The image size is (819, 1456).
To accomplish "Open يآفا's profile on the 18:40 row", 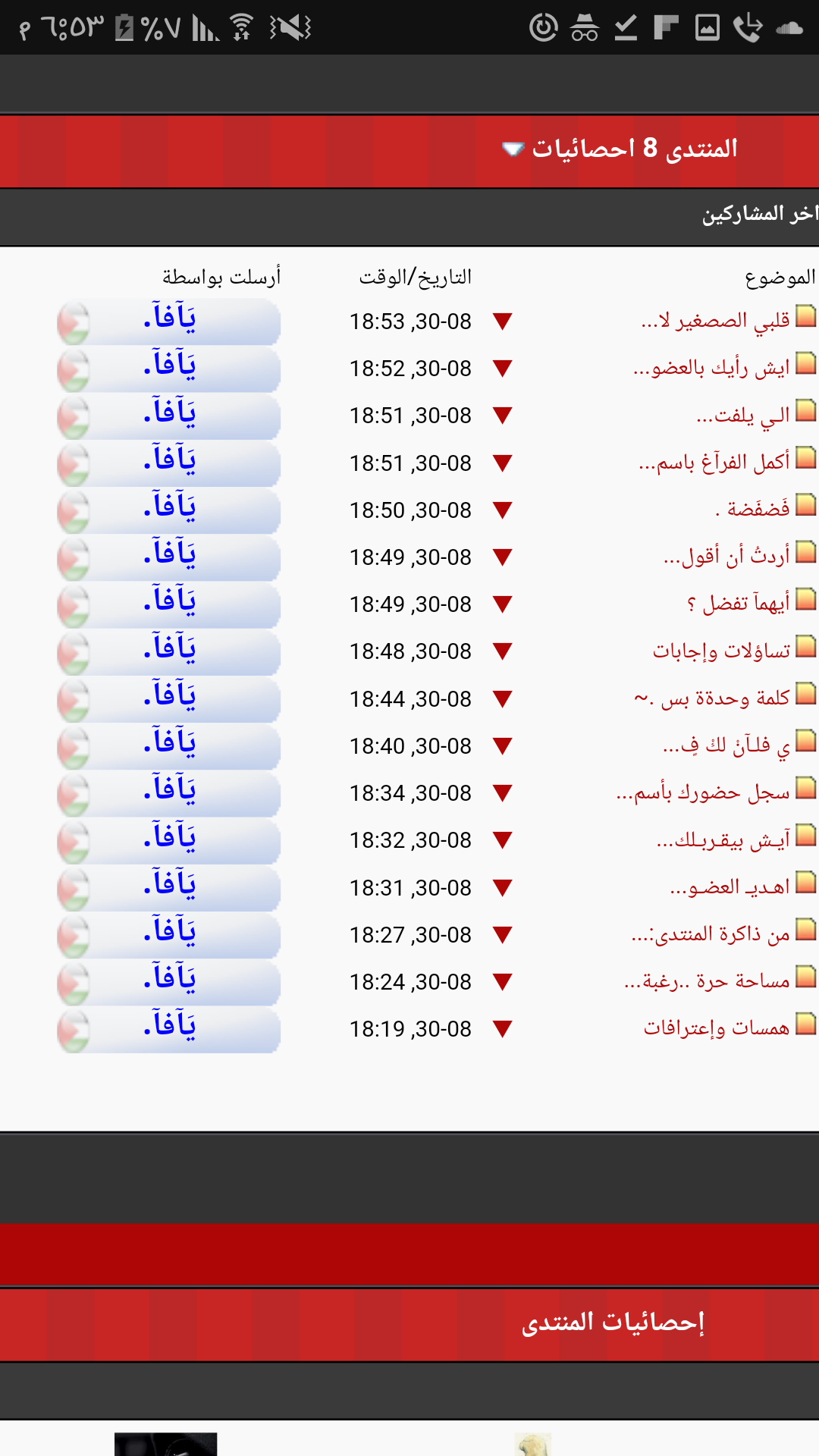I will coord(169,746).
